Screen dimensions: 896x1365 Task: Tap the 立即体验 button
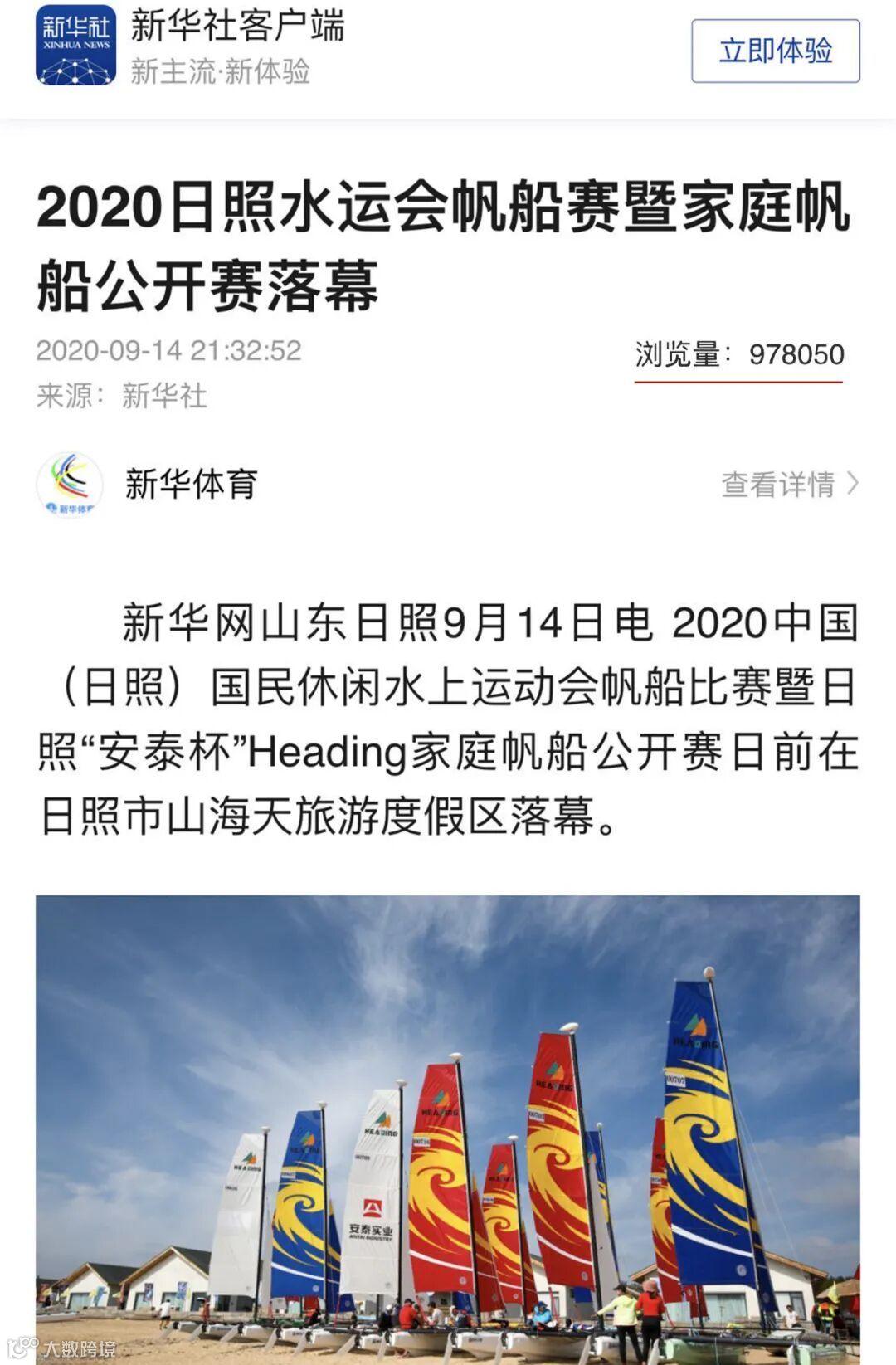[775, 51]
